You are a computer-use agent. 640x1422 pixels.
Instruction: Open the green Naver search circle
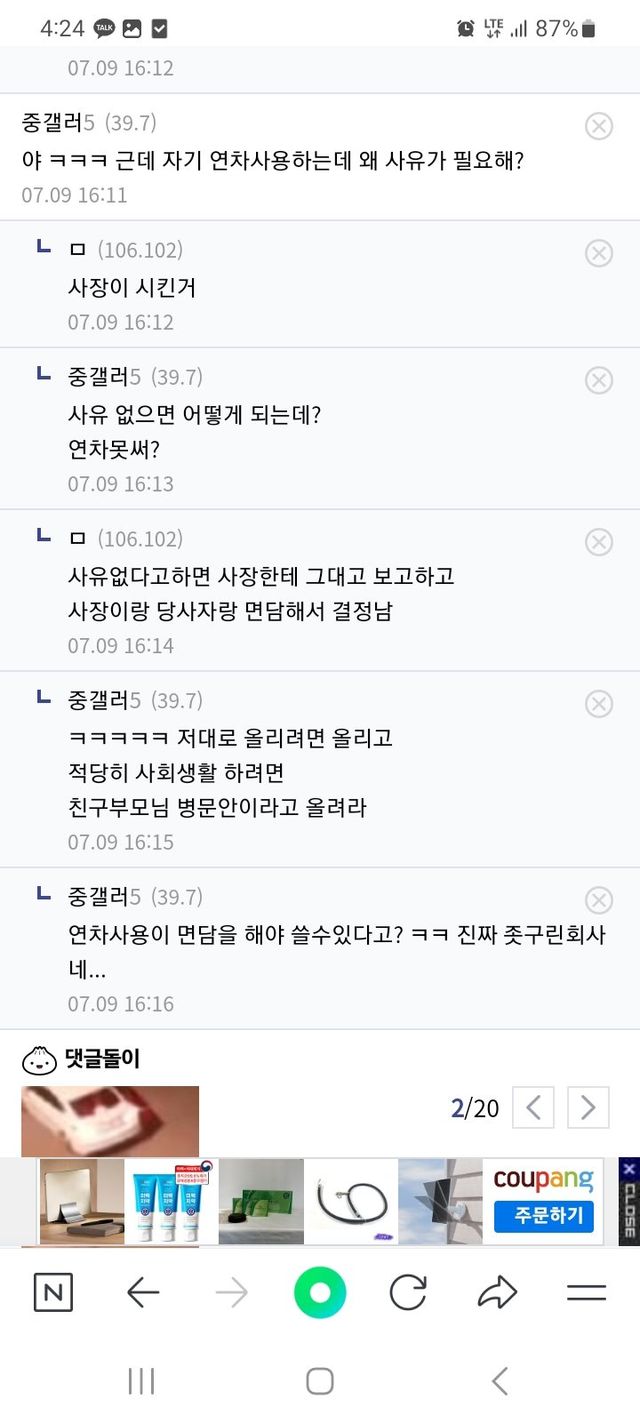point(320,1293)
